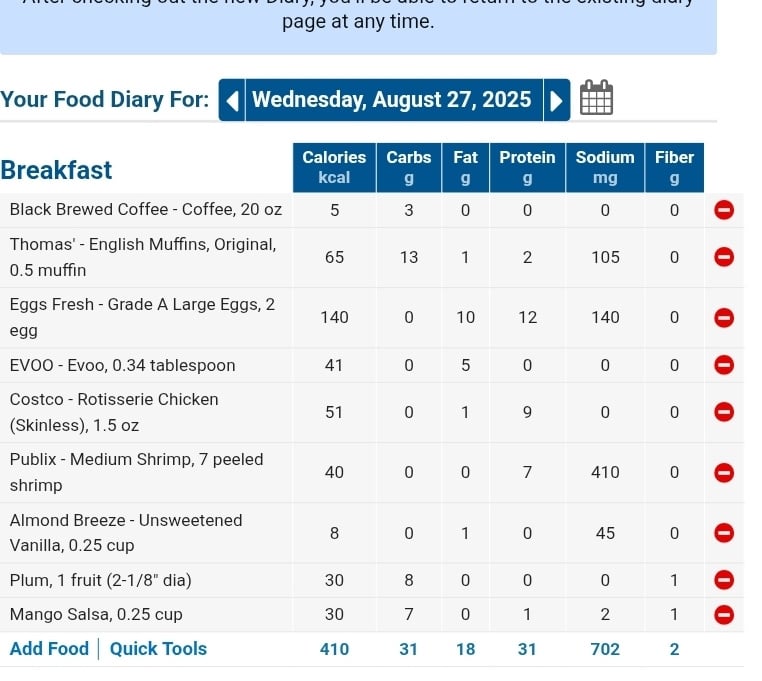Remove the Mango Salsa entry
Viewport: 762px width, 681px height.
(724, 614)
